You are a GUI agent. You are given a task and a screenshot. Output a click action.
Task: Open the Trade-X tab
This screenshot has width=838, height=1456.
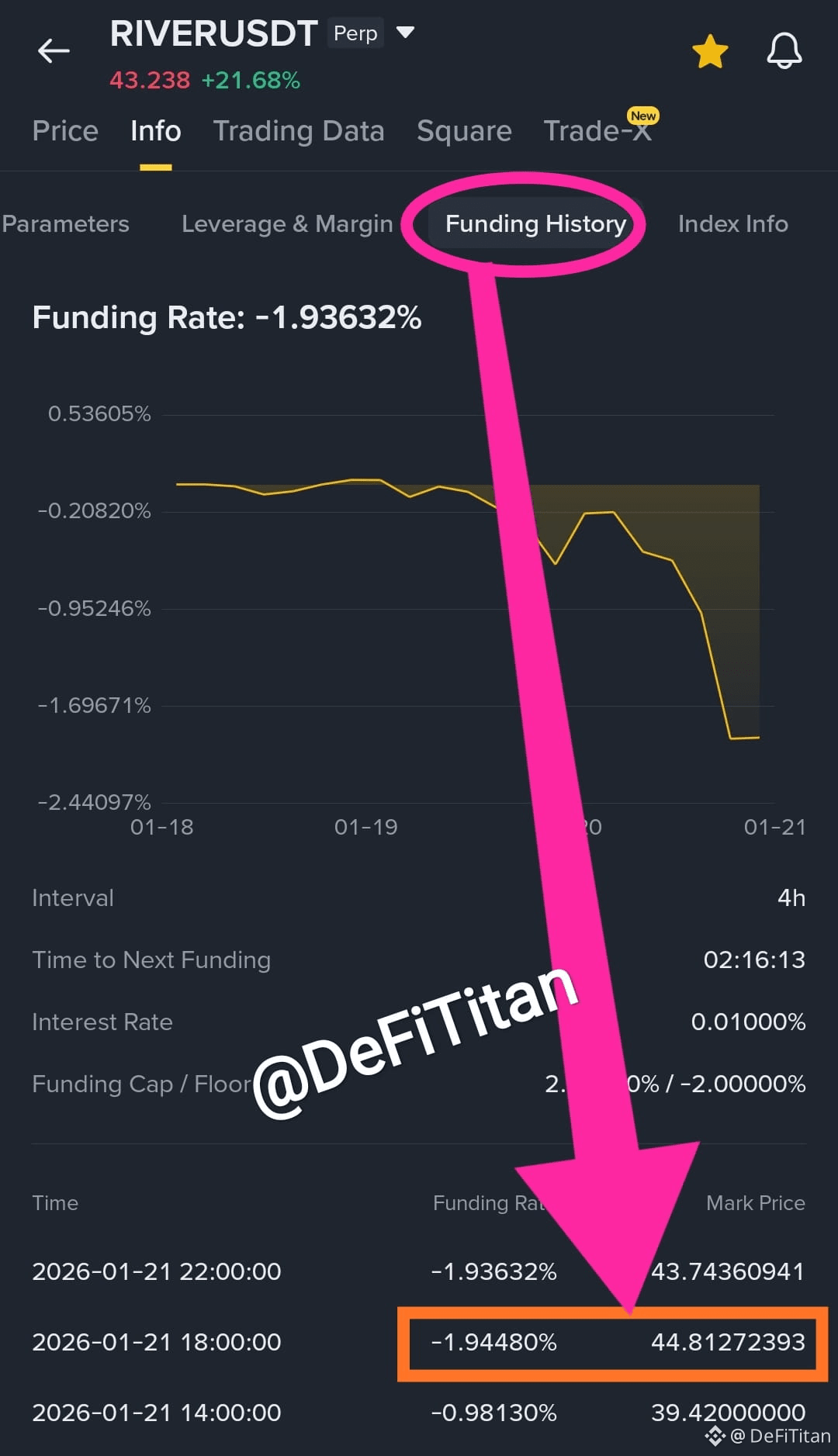click(597, 131)
